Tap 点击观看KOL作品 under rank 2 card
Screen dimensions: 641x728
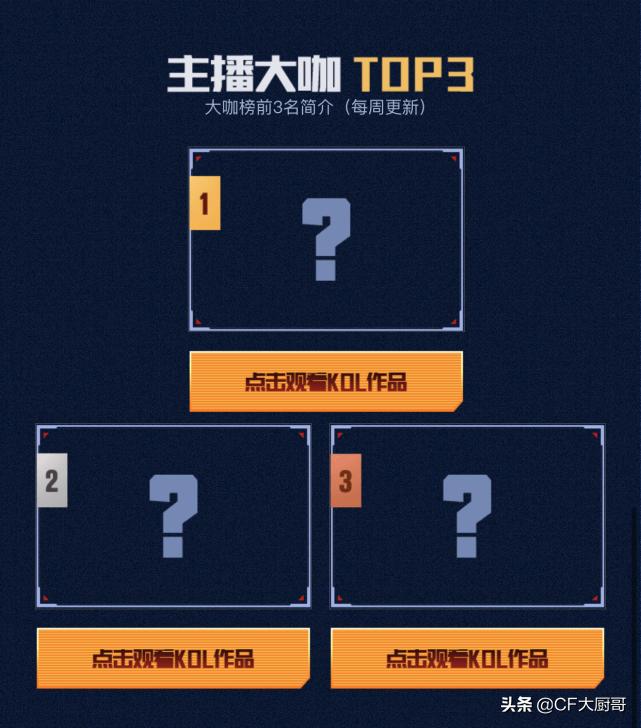(173, 658)
